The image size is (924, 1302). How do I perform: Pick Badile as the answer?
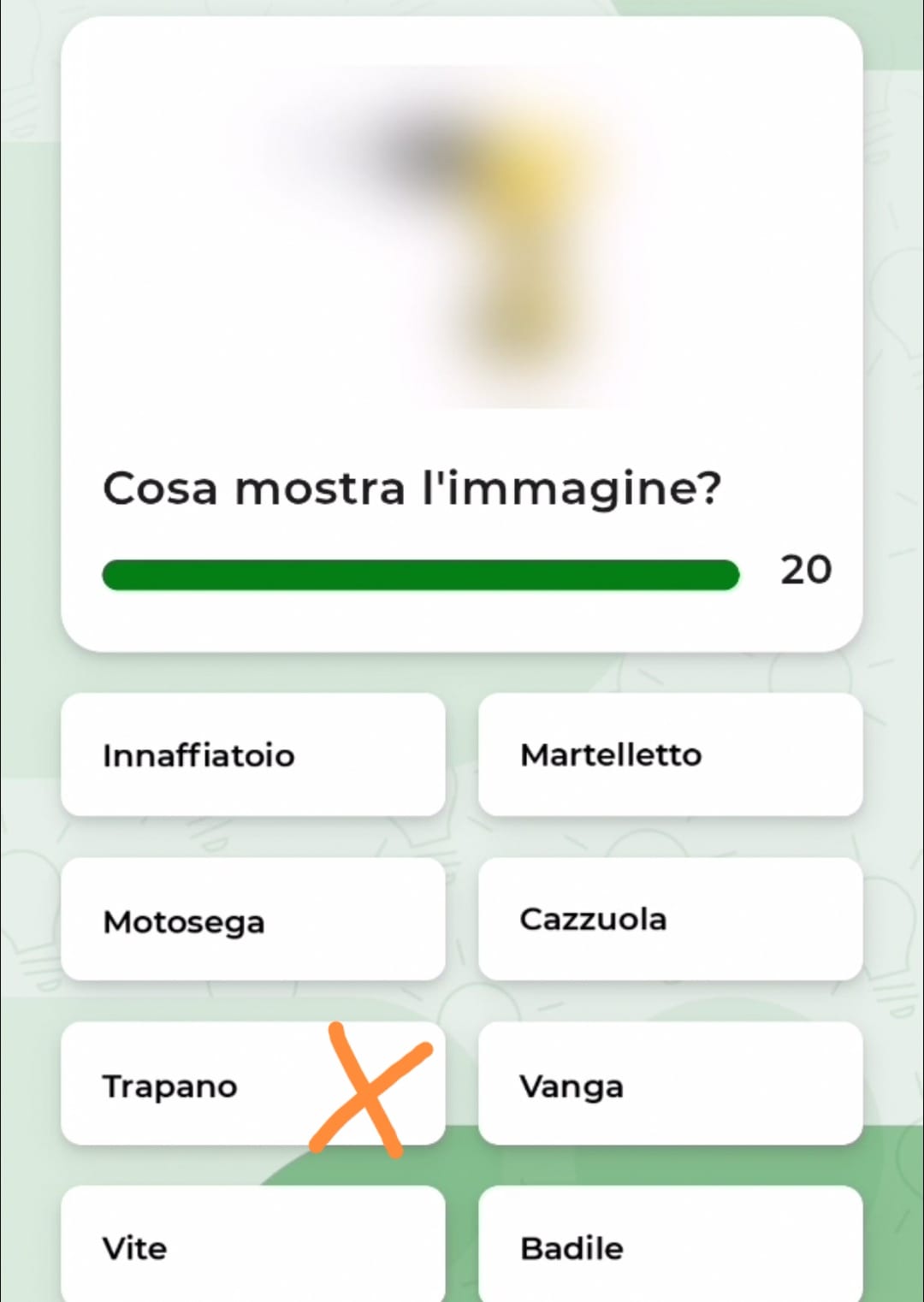click(x=670, y=1246)
